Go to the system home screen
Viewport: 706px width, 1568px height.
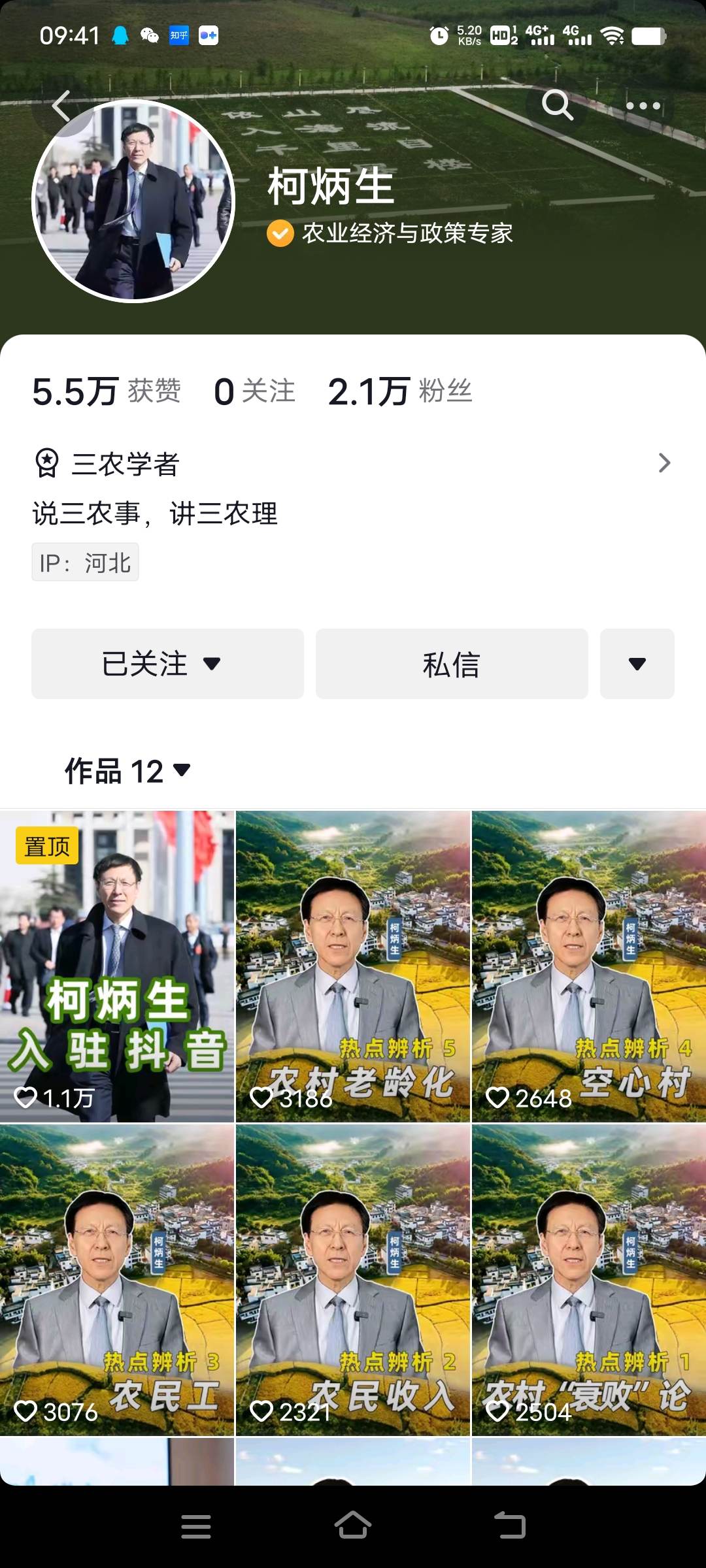coord(353,1526)
